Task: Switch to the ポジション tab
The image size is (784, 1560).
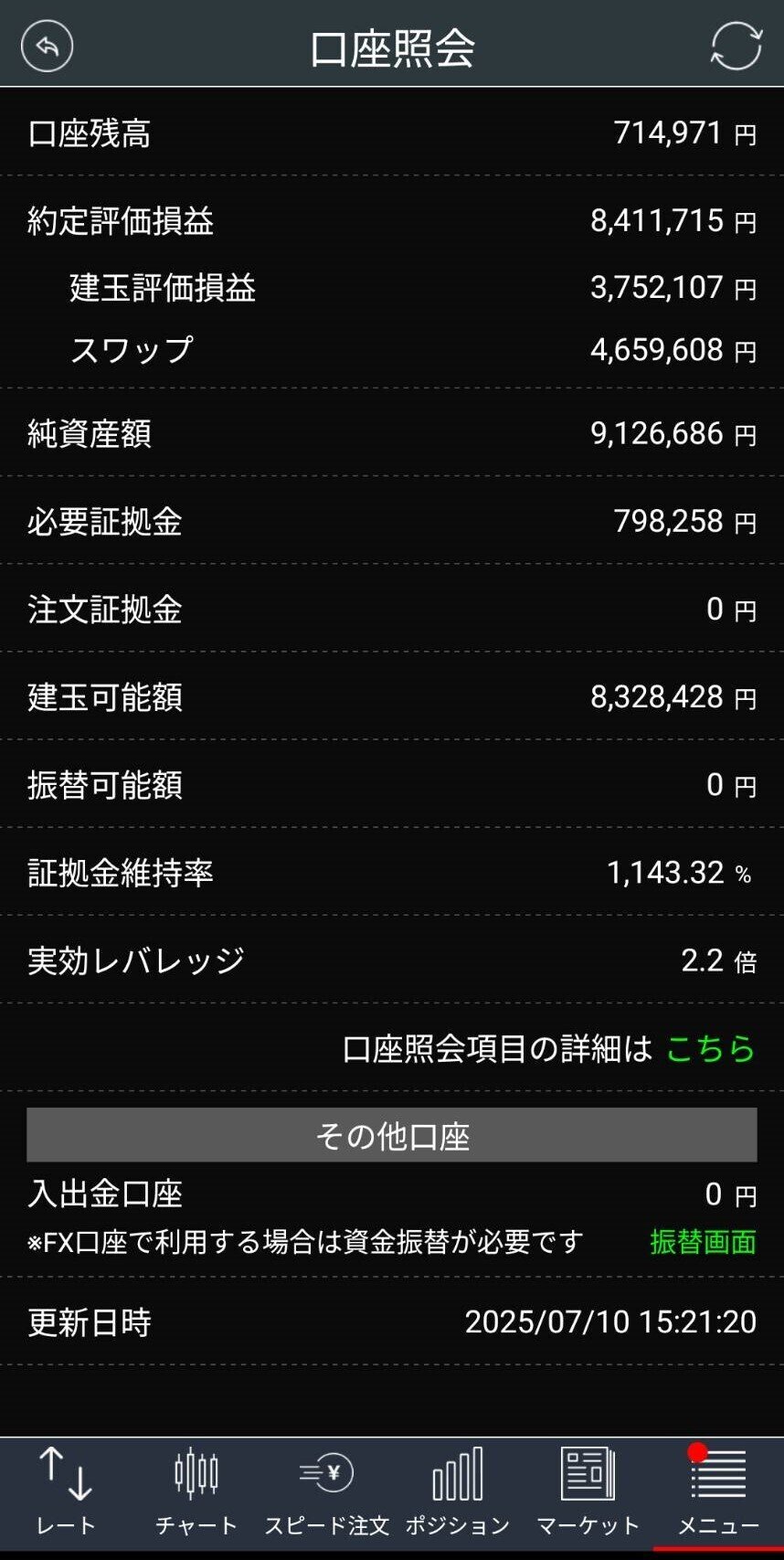Action: click(x=458, y=1492)
